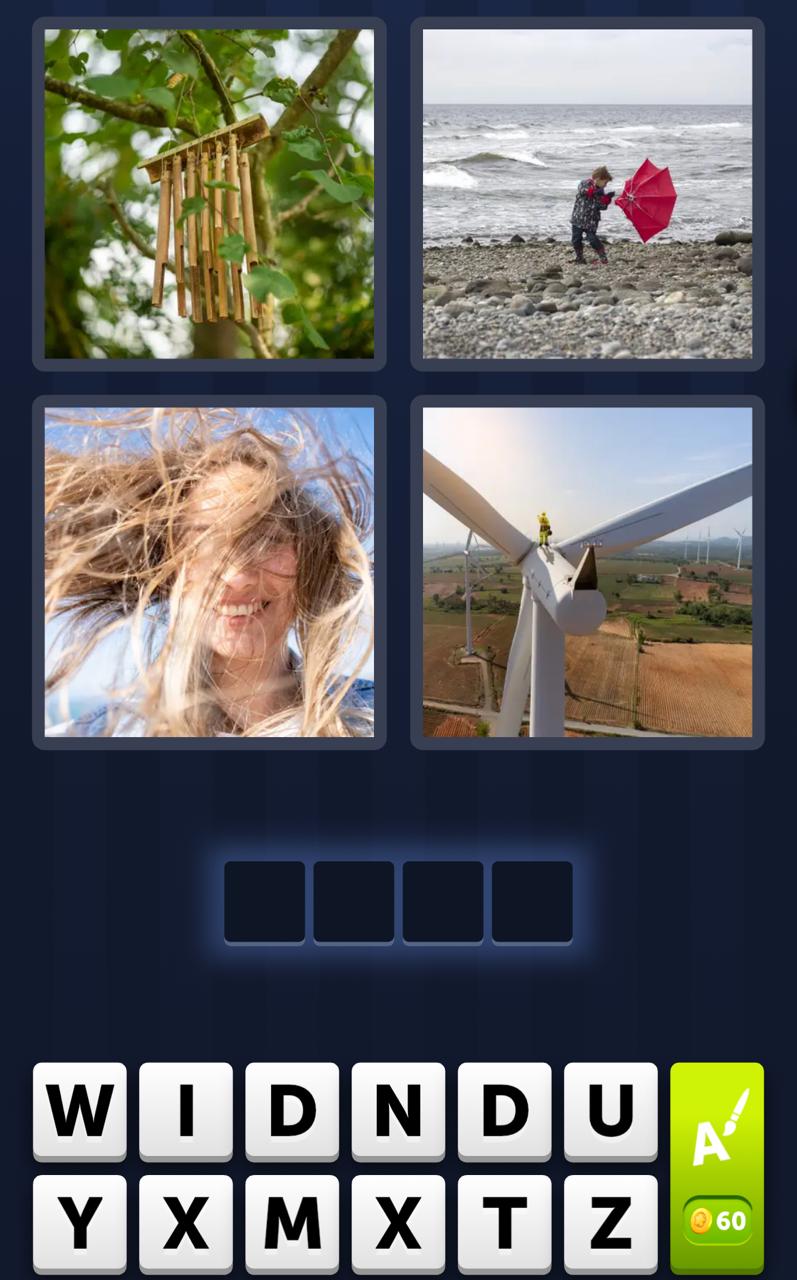Select the letter U key
The height and width of the screenshot is (1280, 797).
609,1110
